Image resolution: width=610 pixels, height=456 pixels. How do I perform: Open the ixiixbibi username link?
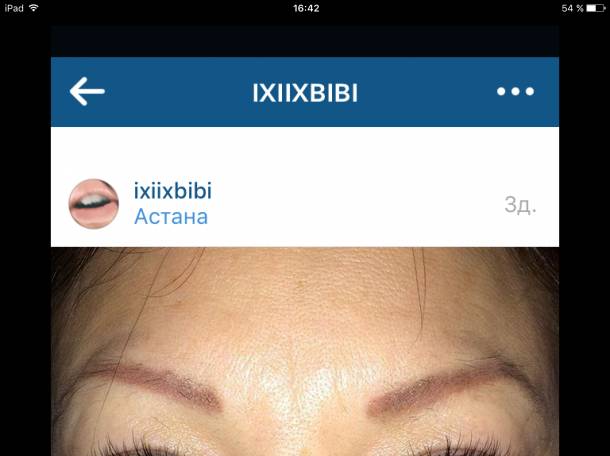click(172, 191)
